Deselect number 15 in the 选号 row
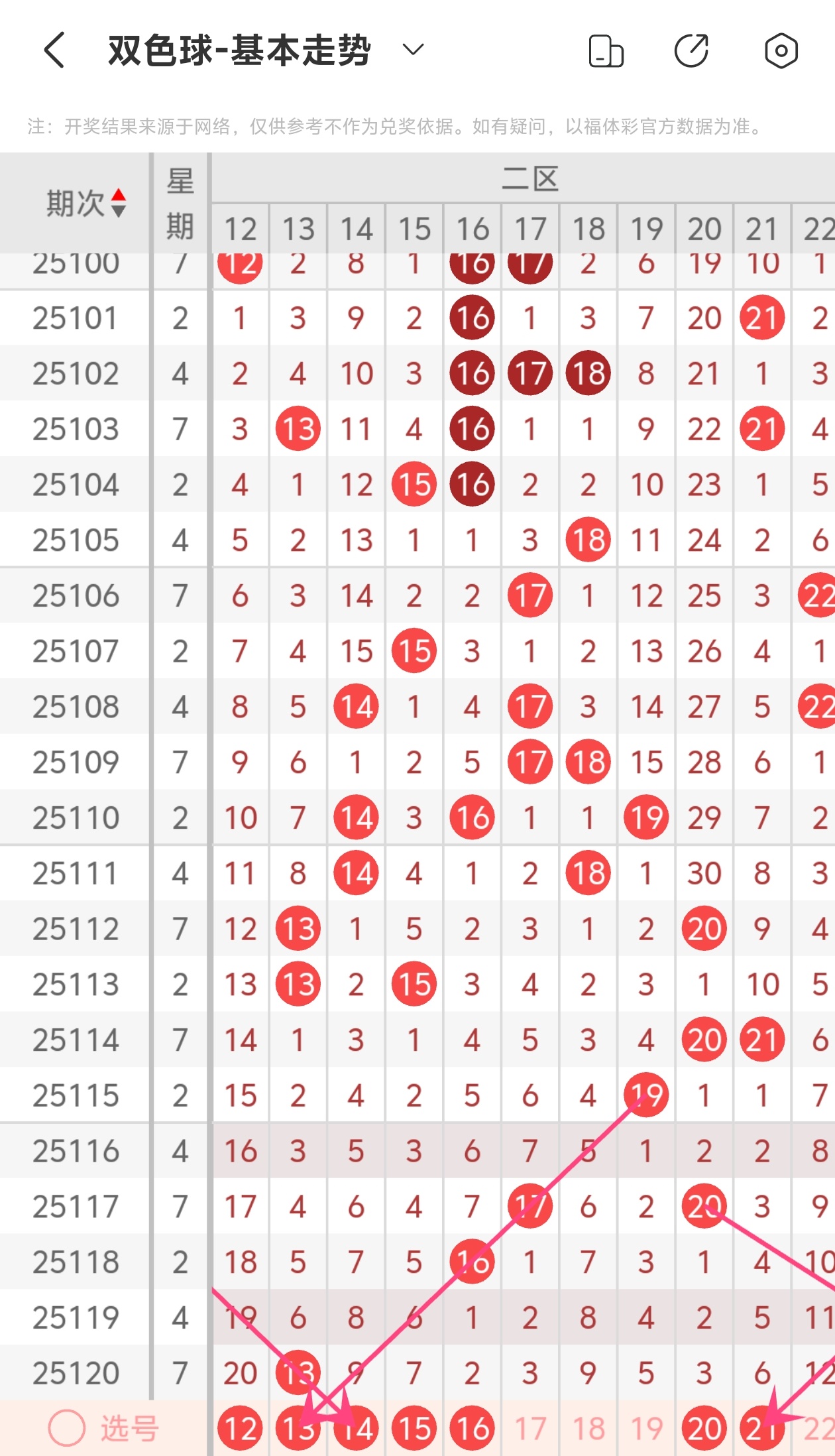 (x=414, y=1428)
